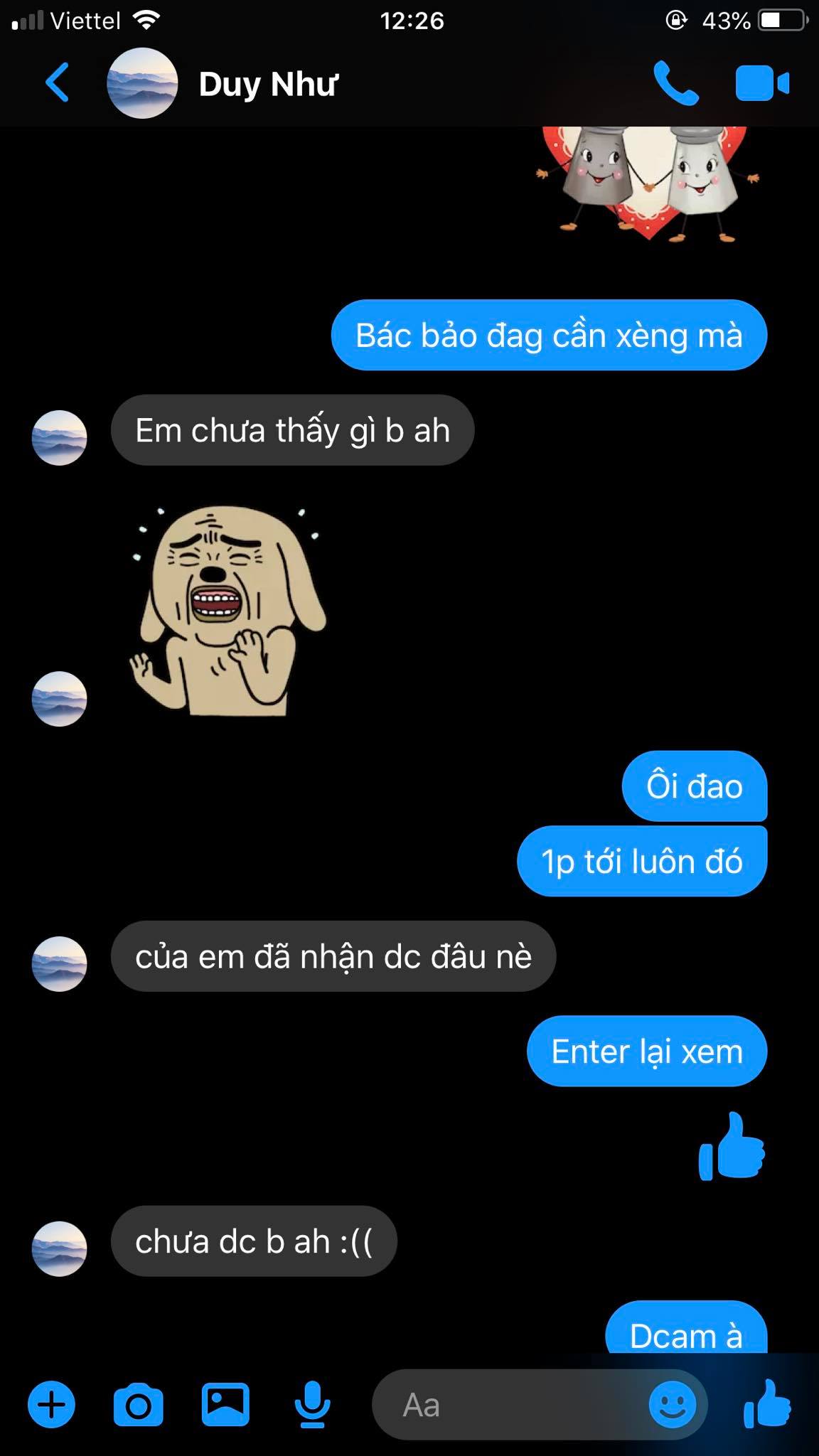Start a video call with Duy Như

761,84
